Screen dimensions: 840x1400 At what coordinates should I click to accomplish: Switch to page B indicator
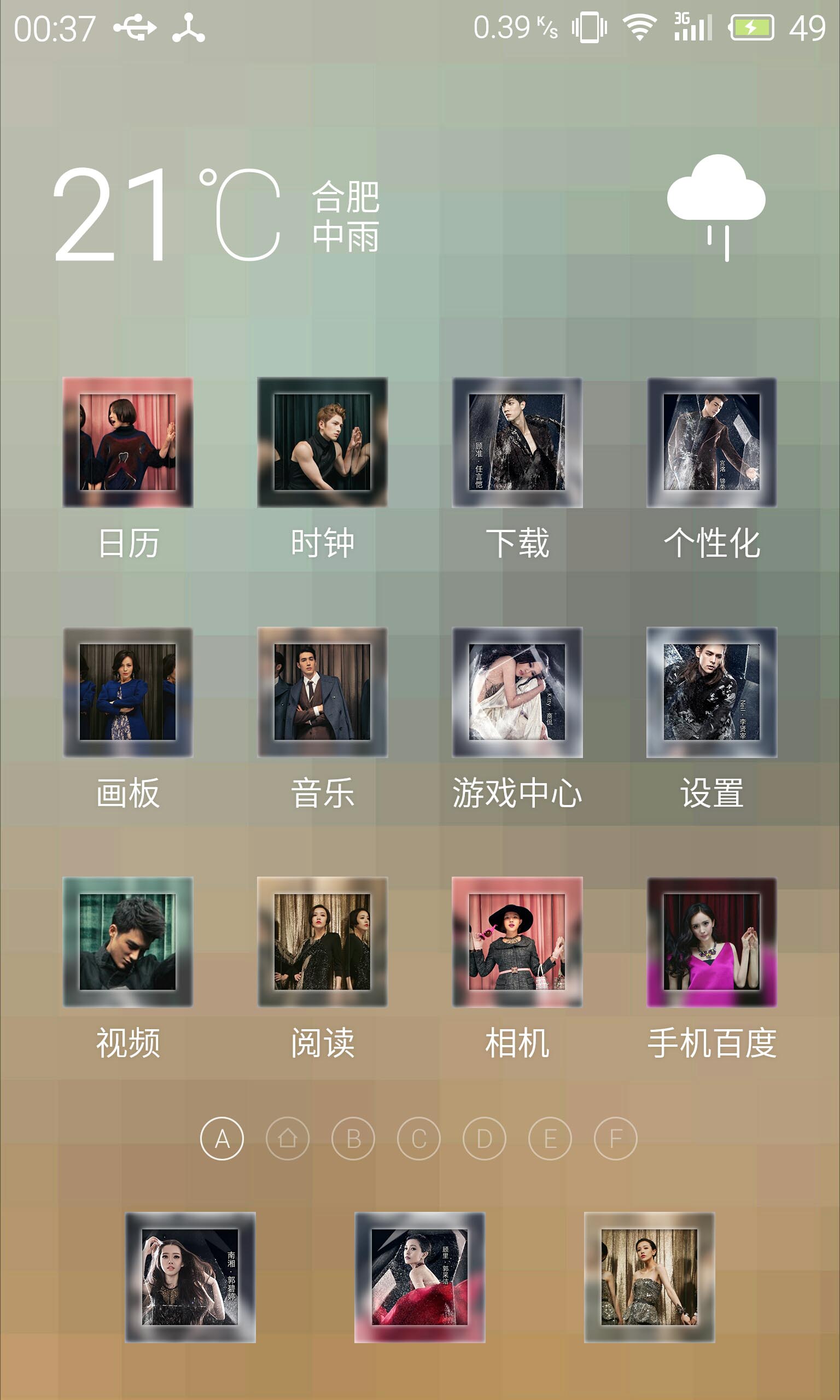tap(353, 1139)
